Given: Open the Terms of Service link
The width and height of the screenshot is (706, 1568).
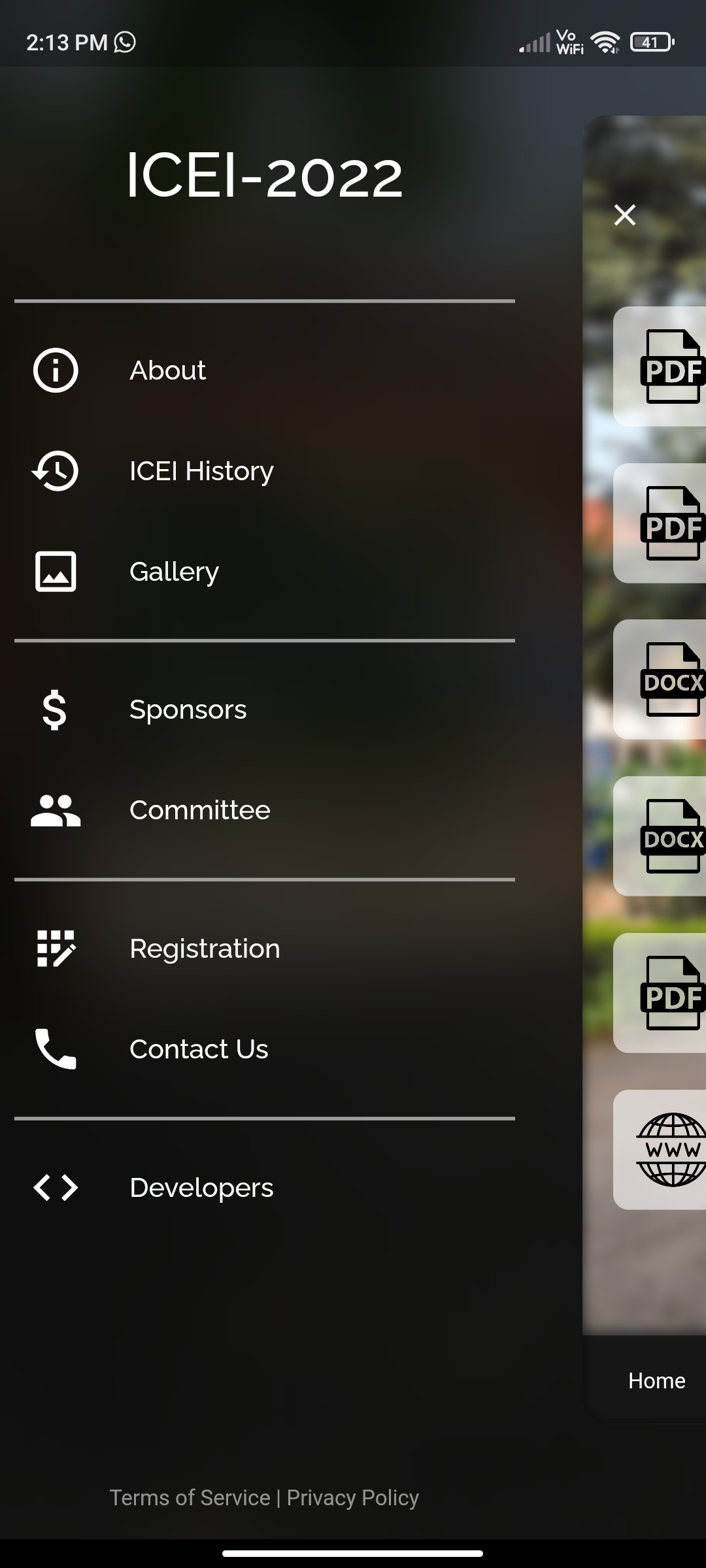Looking at the screenshot, I should pos(190,1497).
